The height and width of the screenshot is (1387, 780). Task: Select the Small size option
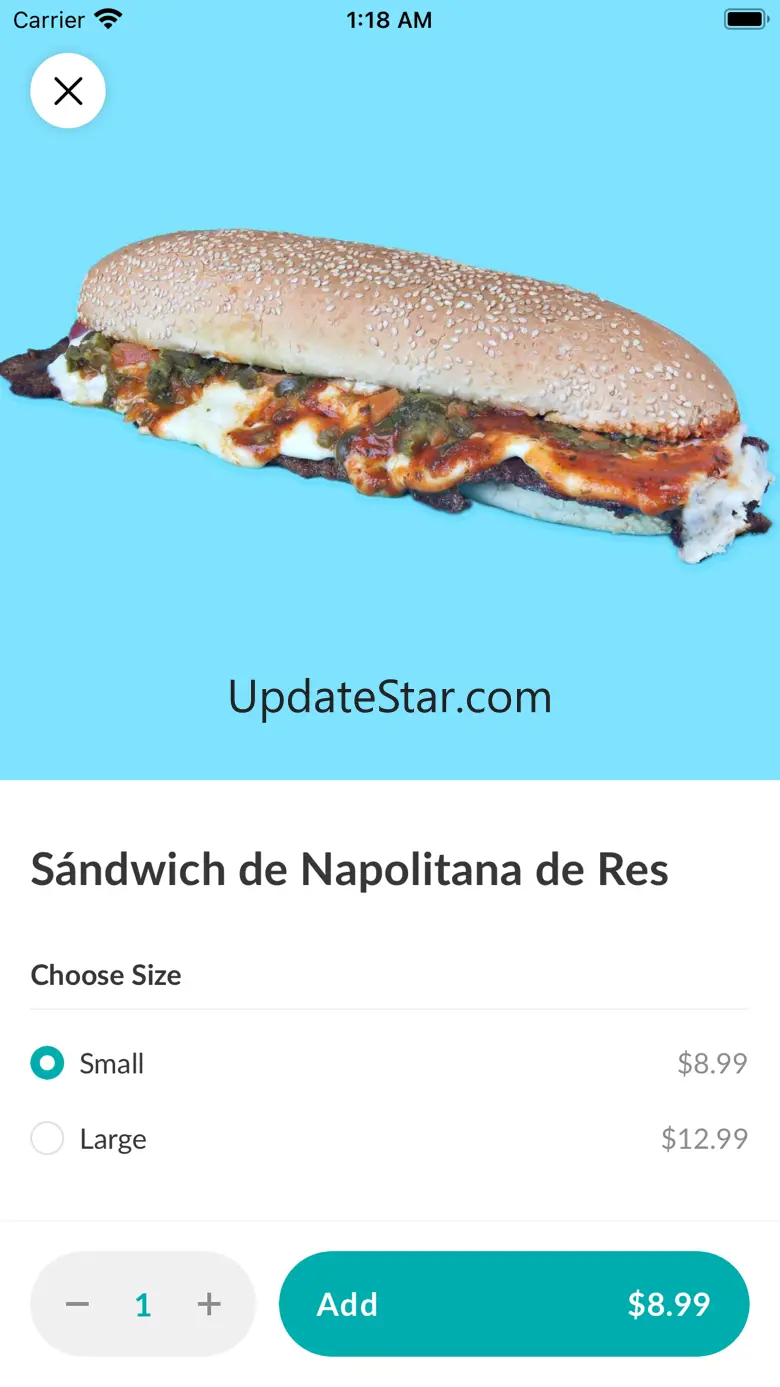tap(389, 1063)
